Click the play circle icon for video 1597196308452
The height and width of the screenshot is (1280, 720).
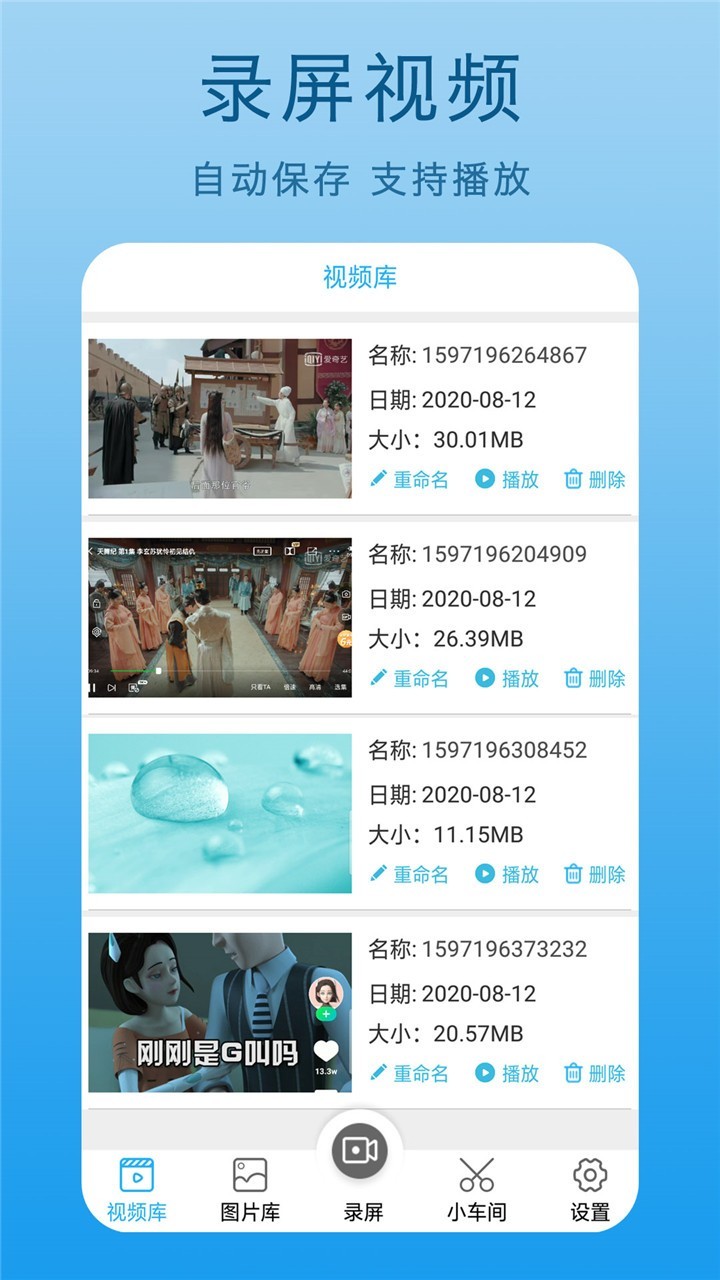(x=484, y=874)
